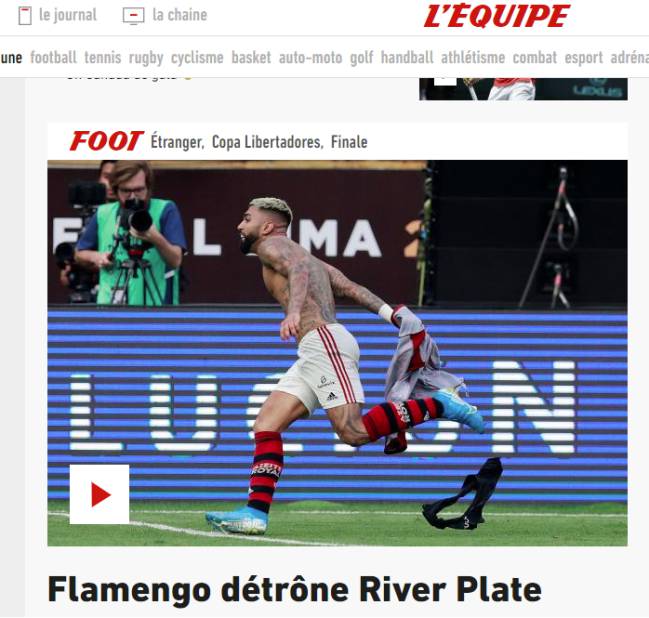Switch to the auto-moto tab
The height and width of the screenshot is (618, 649).
(x=310, y=58)
